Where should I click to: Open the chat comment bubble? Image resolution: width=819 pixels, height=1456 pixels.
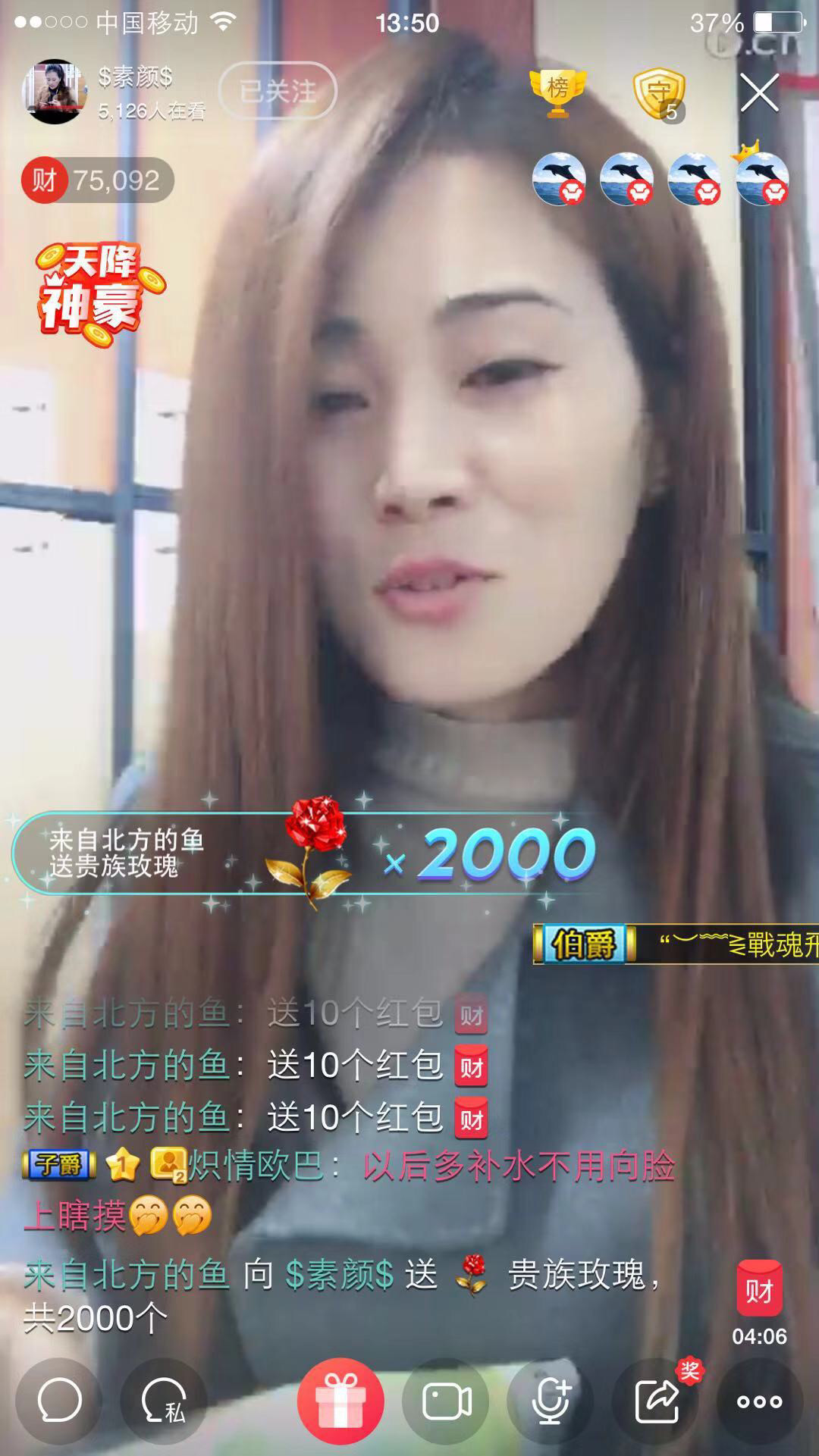tap(59, 1401)
